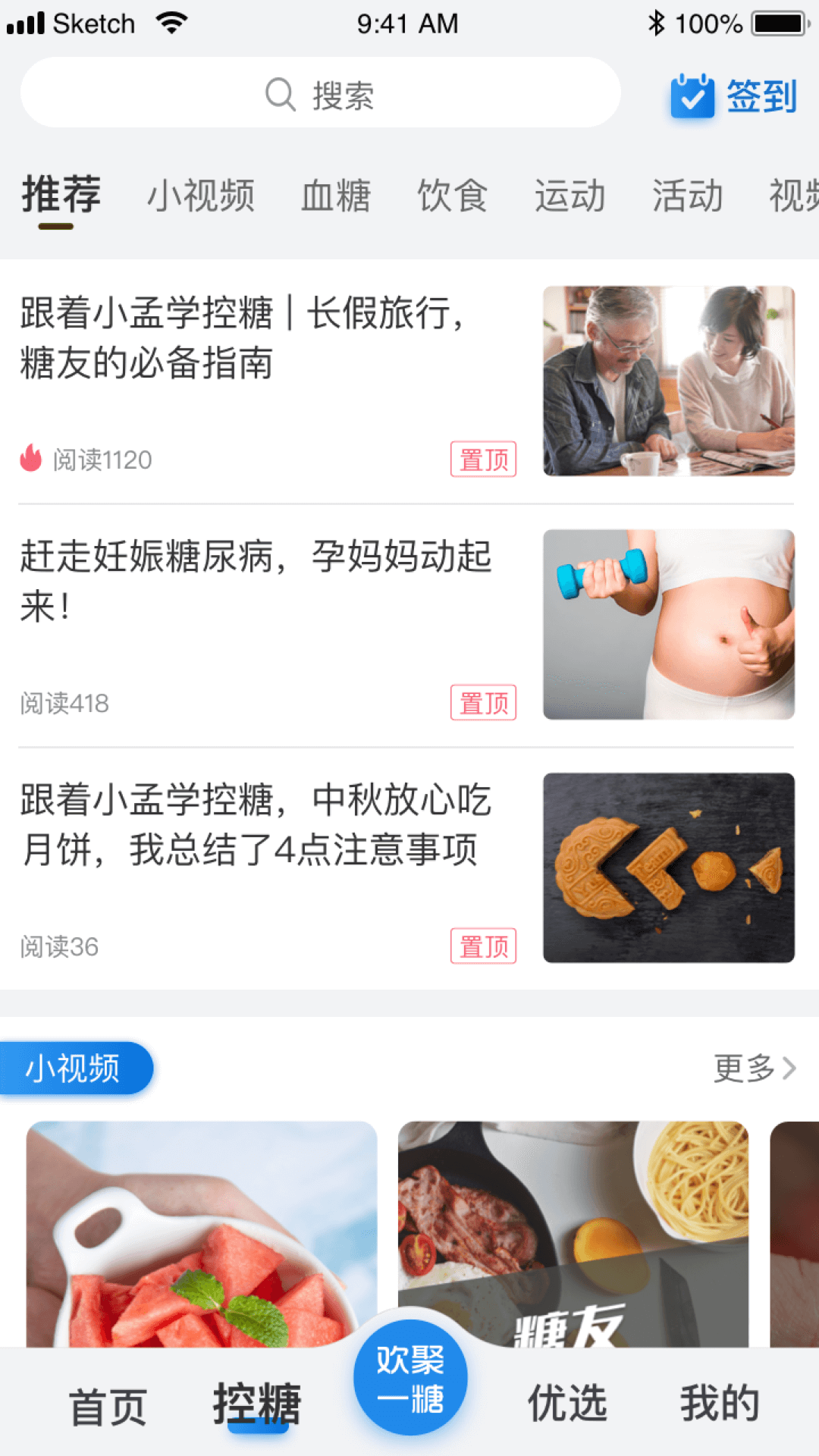
Task: Switch to the 优选 bottom tab
Action: click(567, 1404)
